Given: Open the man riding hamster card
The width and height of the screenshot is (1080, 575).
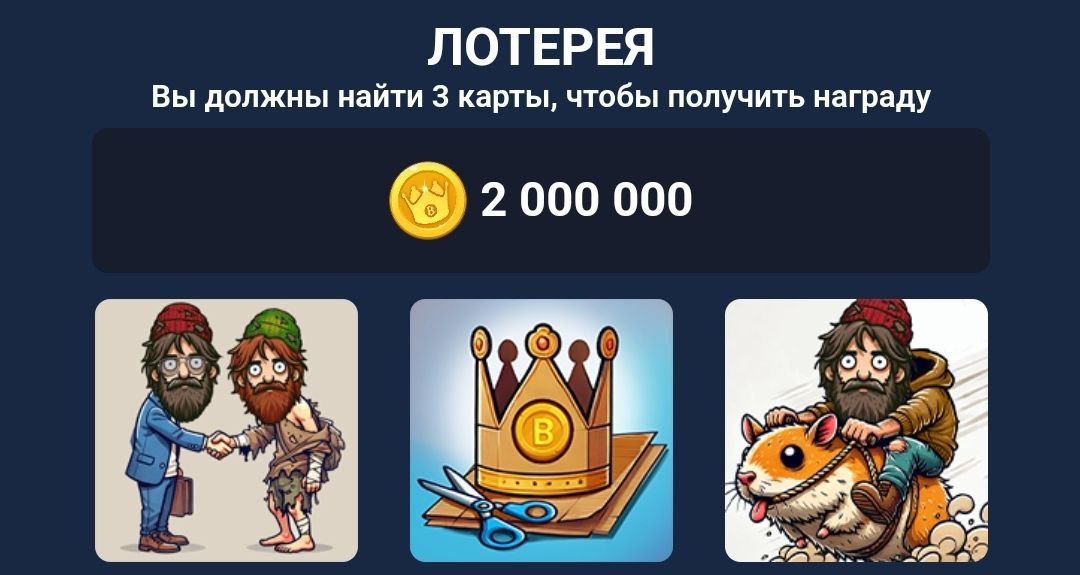Looking at the screenshot, I should pos(856,430).
